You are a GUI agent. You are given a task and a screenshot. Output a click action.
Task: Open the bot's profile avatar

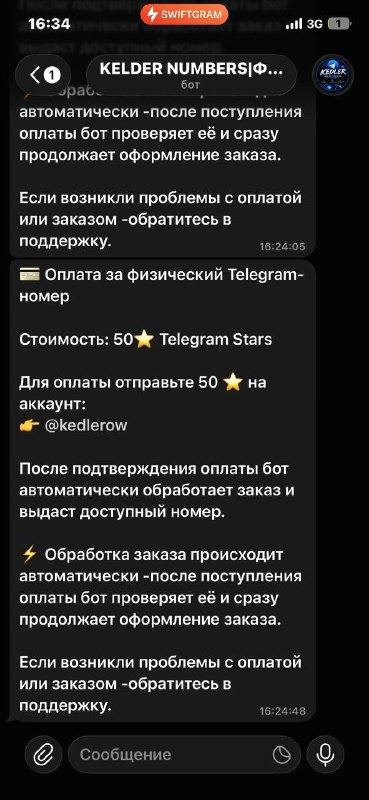pos(332,75)
